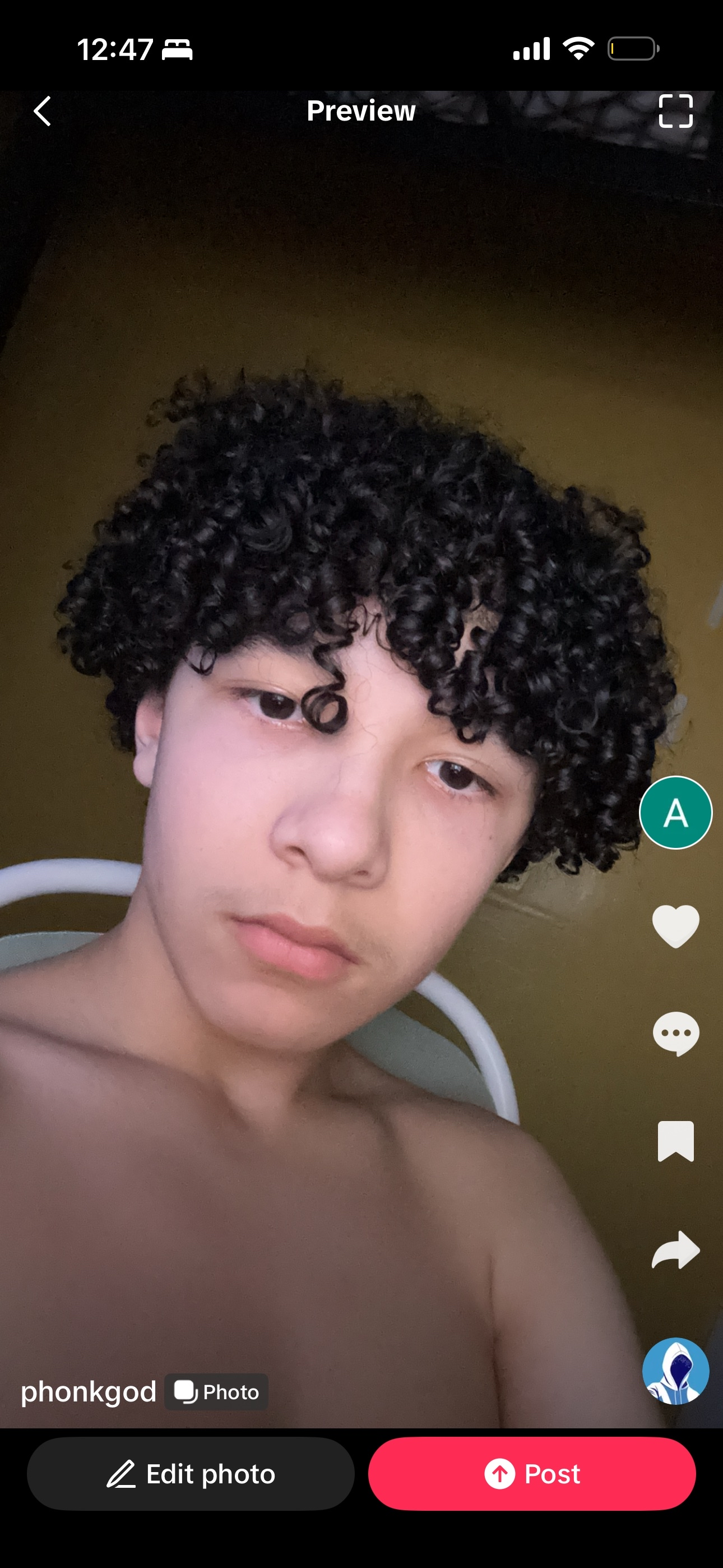Post the photo

tap(532, 1474)
